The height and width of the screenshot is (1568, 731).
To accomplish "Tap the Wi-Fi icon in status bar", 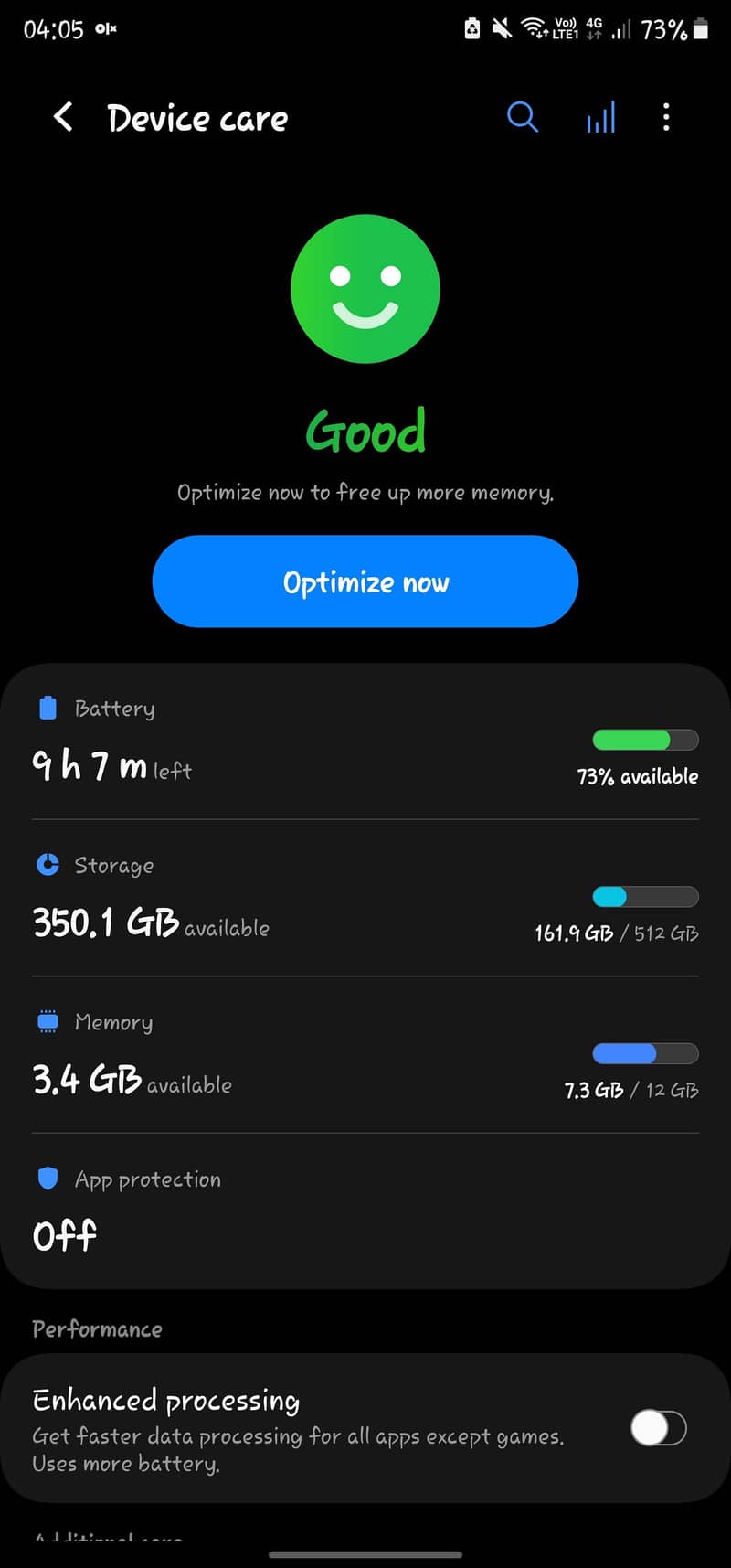I will coord(535,27).
